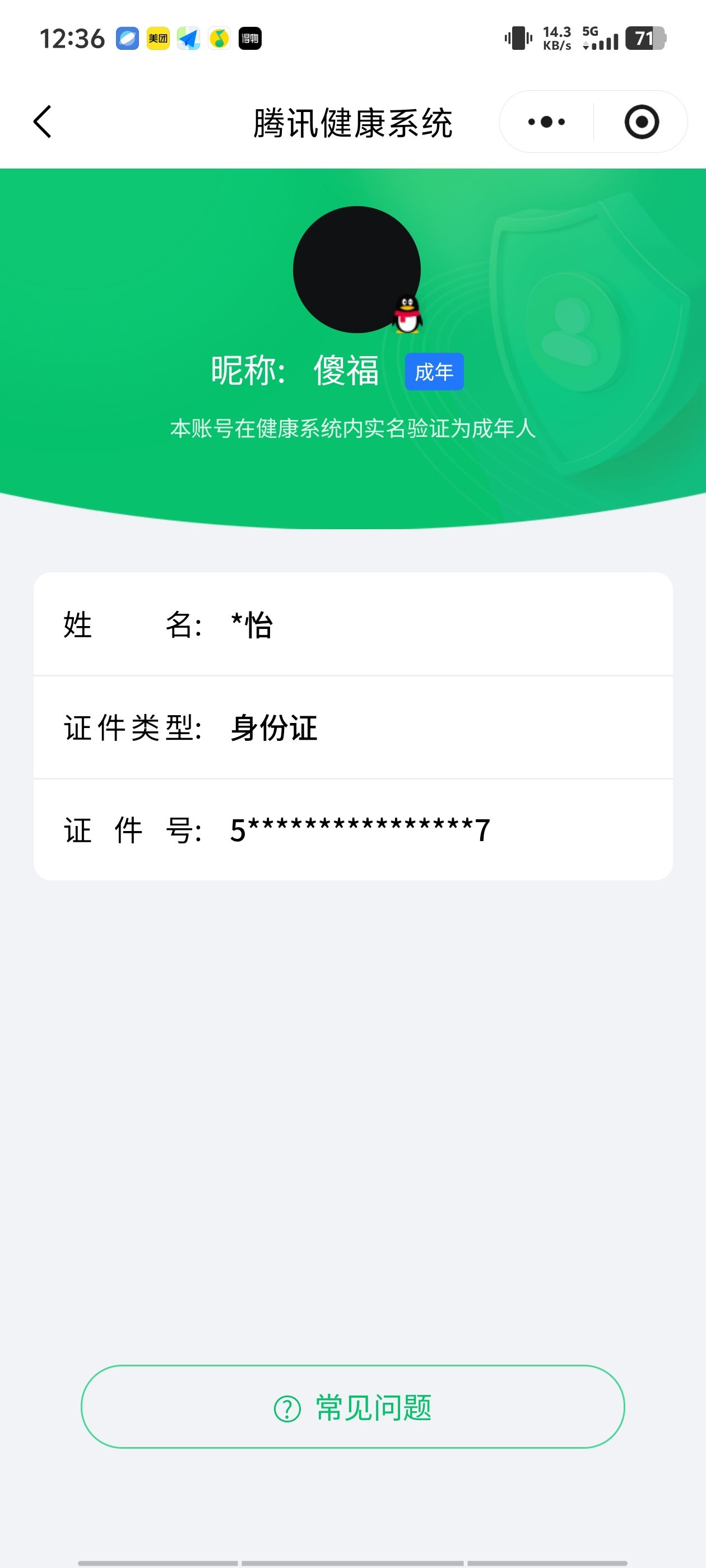Tap the circle button to exit mini-program
The height and width of the screenshot is (1568, 706).
(643, 121)
